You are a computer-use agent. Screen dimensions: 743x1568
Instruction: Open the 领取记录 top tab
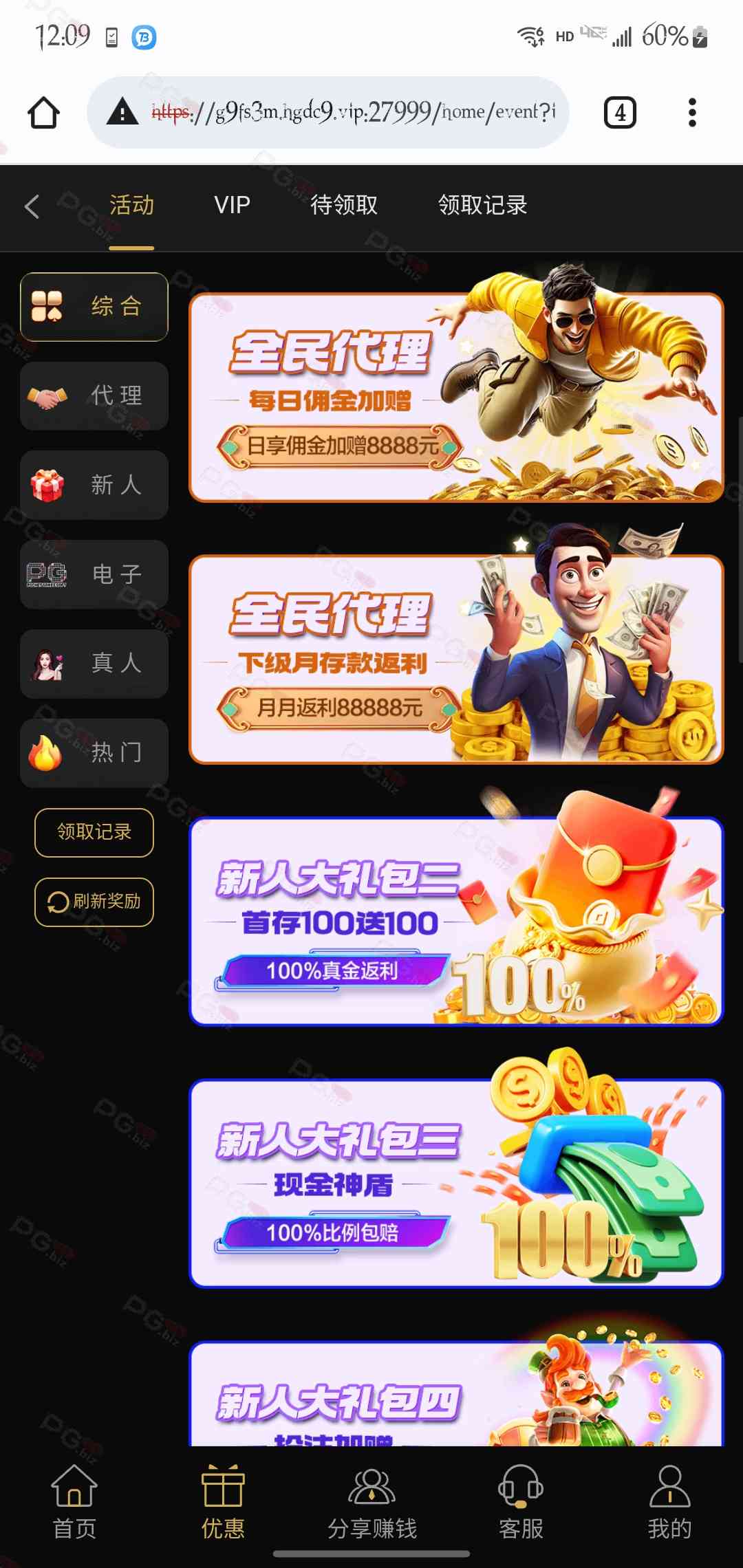(x=482, y=205)
